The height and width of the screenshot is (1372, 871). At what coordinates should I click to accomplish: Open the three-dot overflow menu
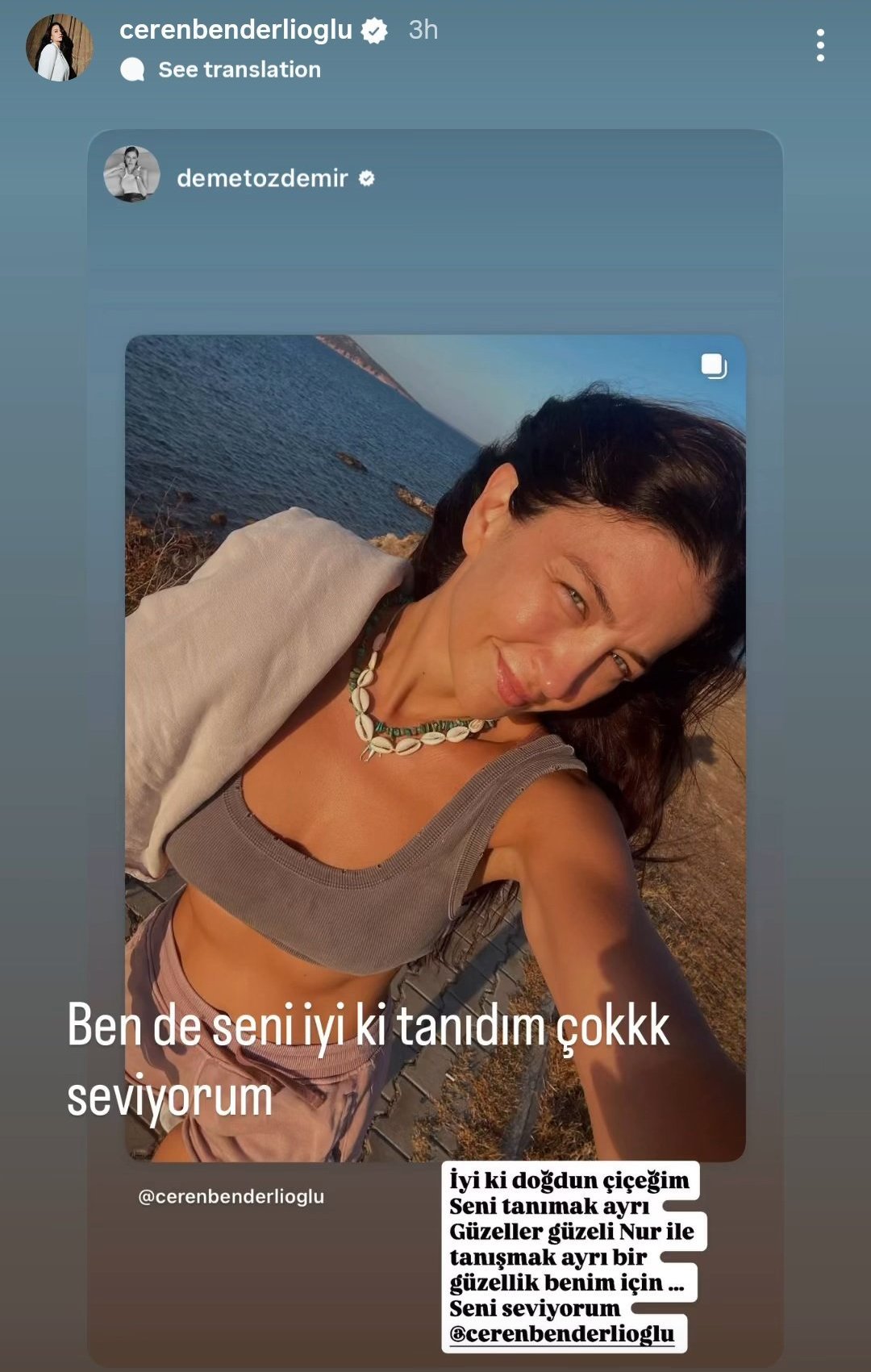pyautogui.click(x=819, y=46)
